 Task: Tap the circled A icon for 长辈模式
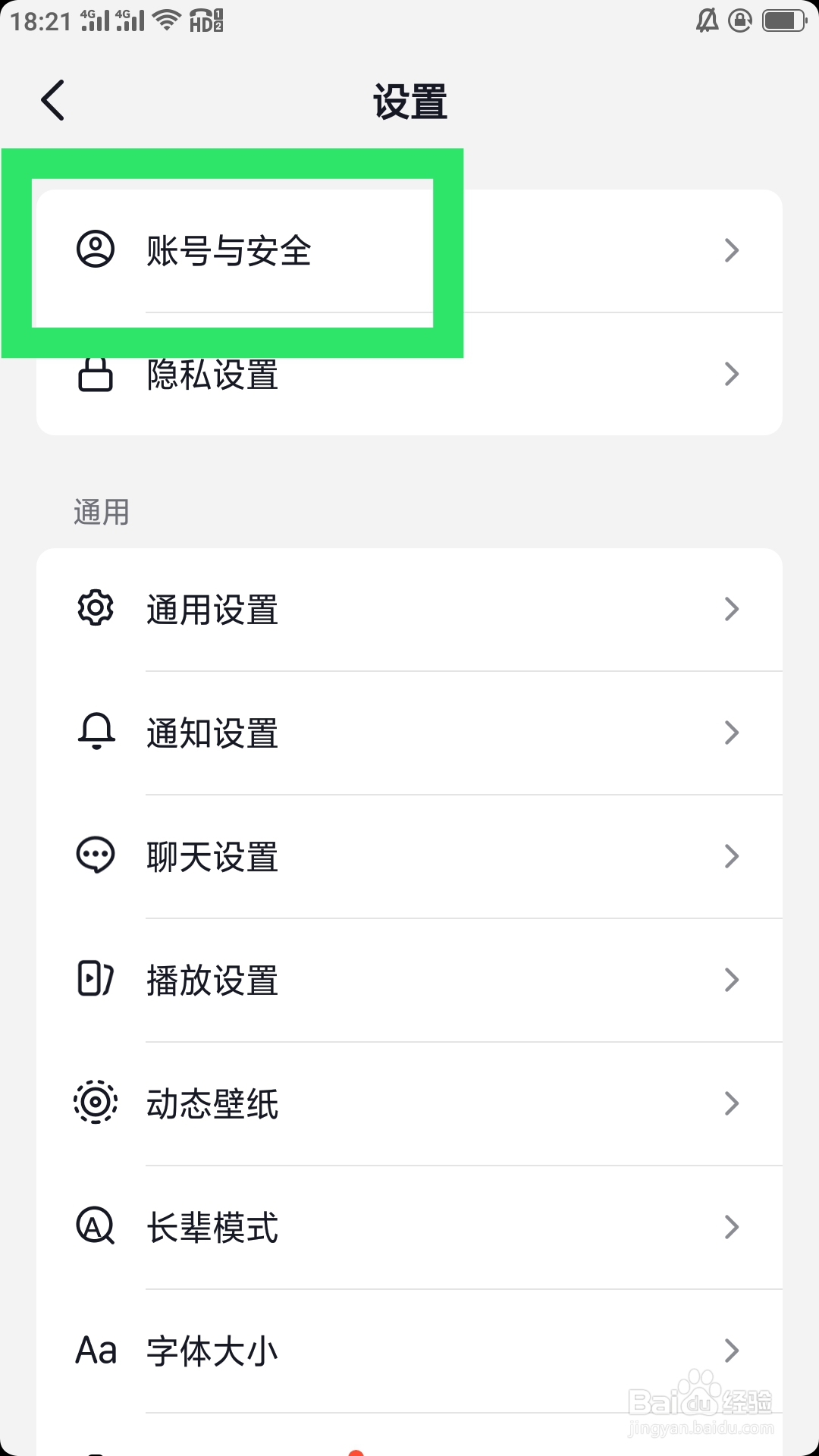(96, 1227)
